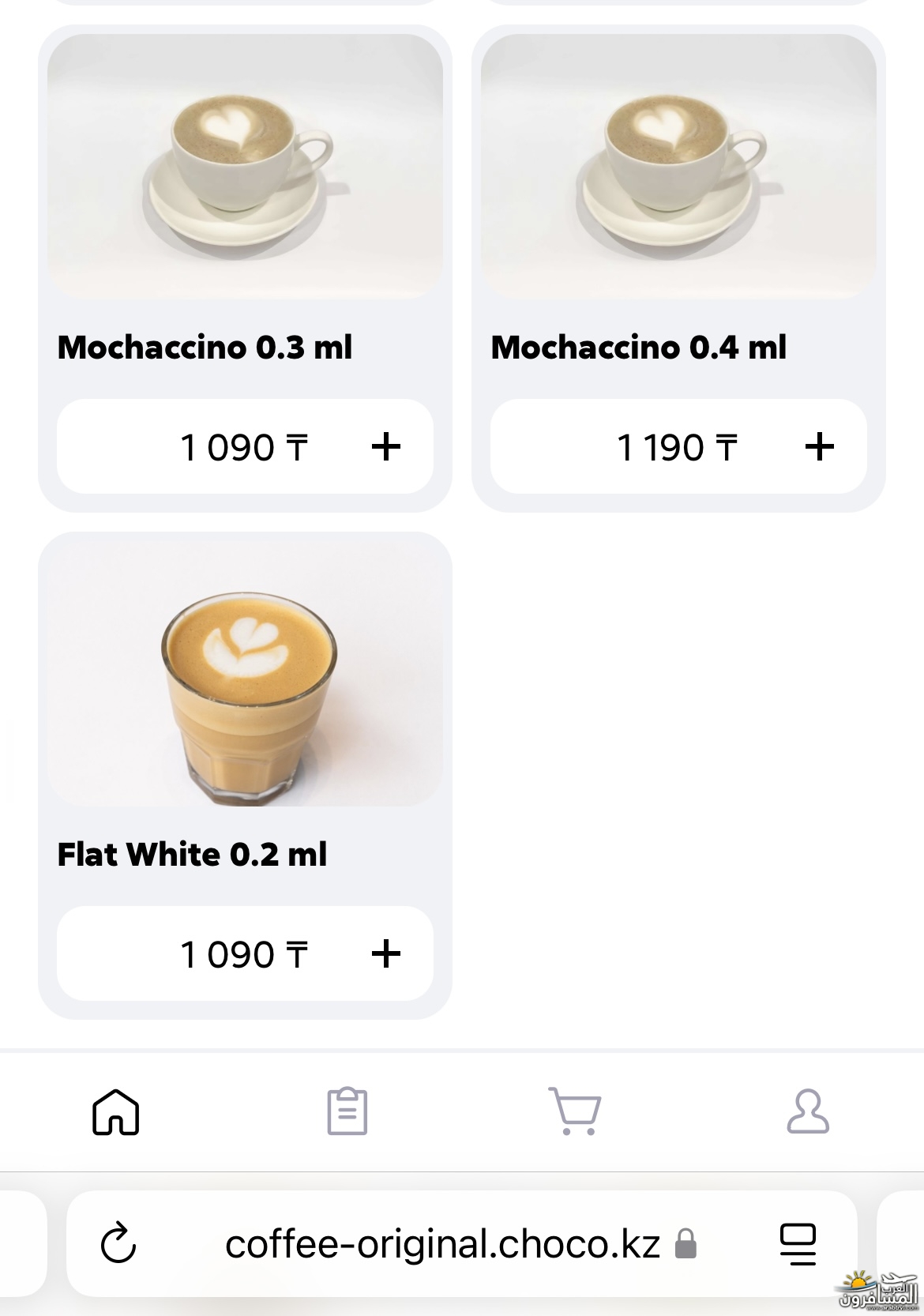The width and height of the screenshot is (924, 1316).
Task: View the Mochaccino 0.4 ml product card
Action: 678,166
